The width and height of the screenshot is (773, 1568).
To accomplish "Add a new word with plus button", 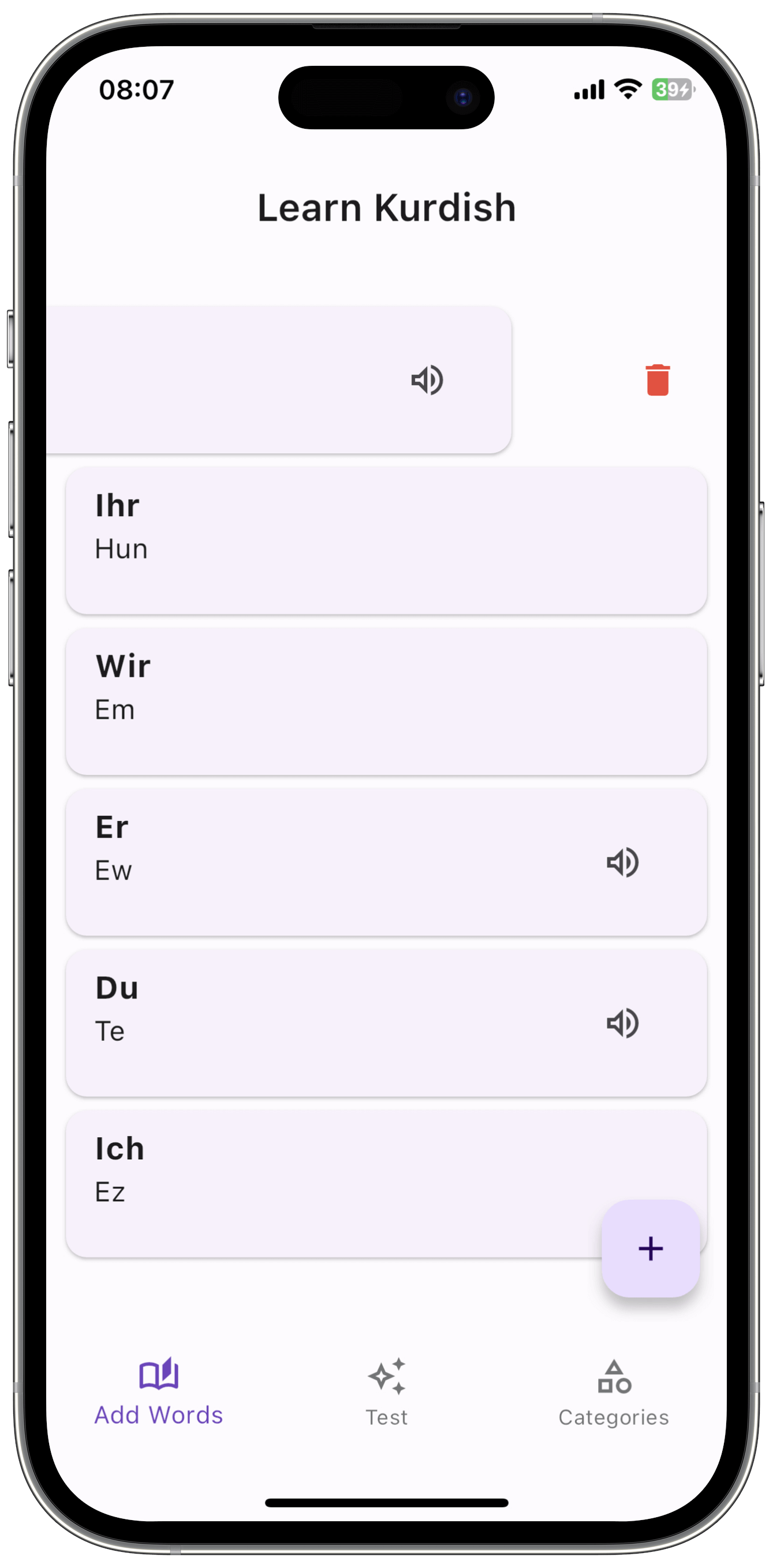I will (x=650, y=1248).
